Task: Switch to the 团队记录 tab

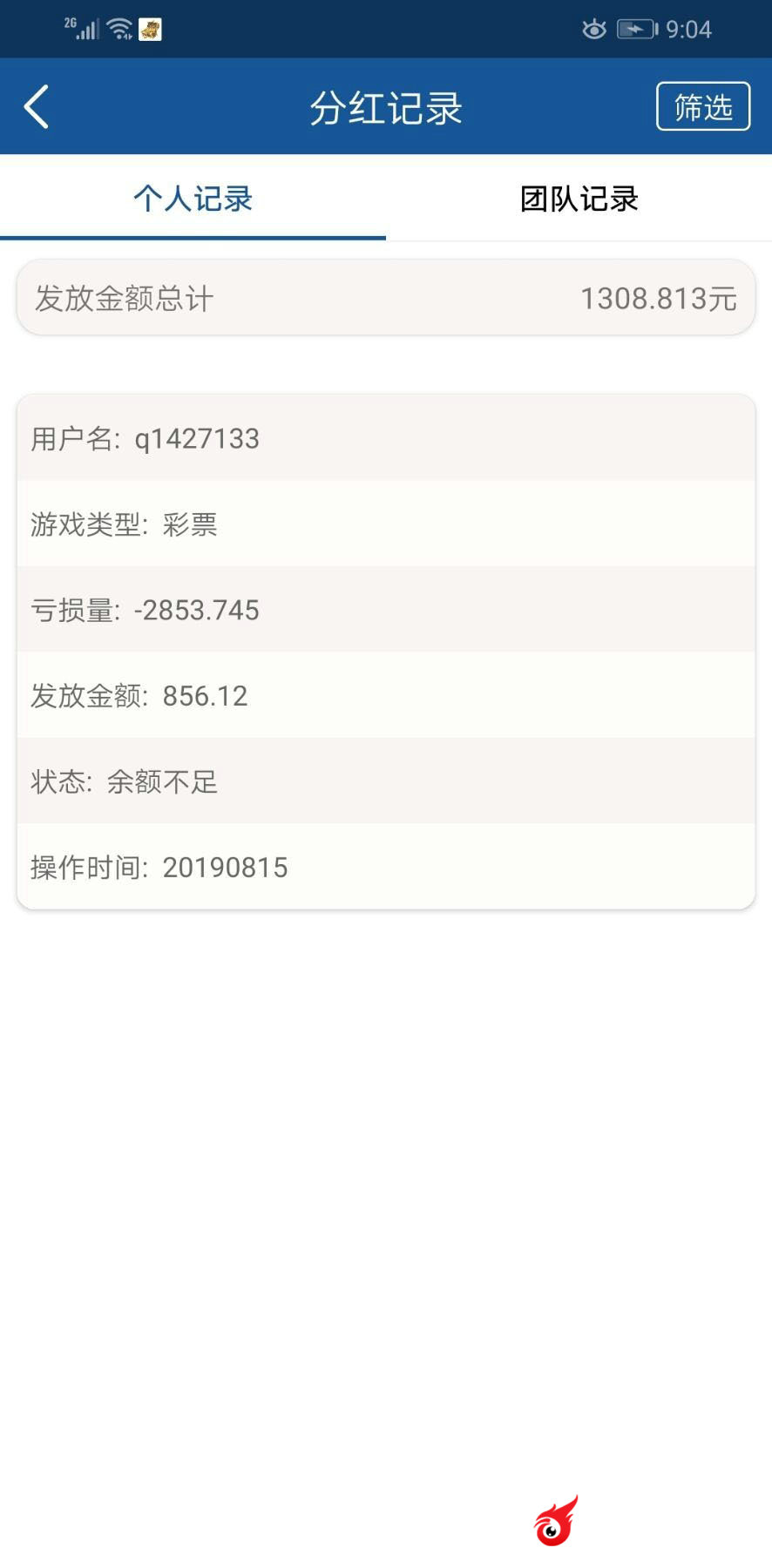Action: 579,199
